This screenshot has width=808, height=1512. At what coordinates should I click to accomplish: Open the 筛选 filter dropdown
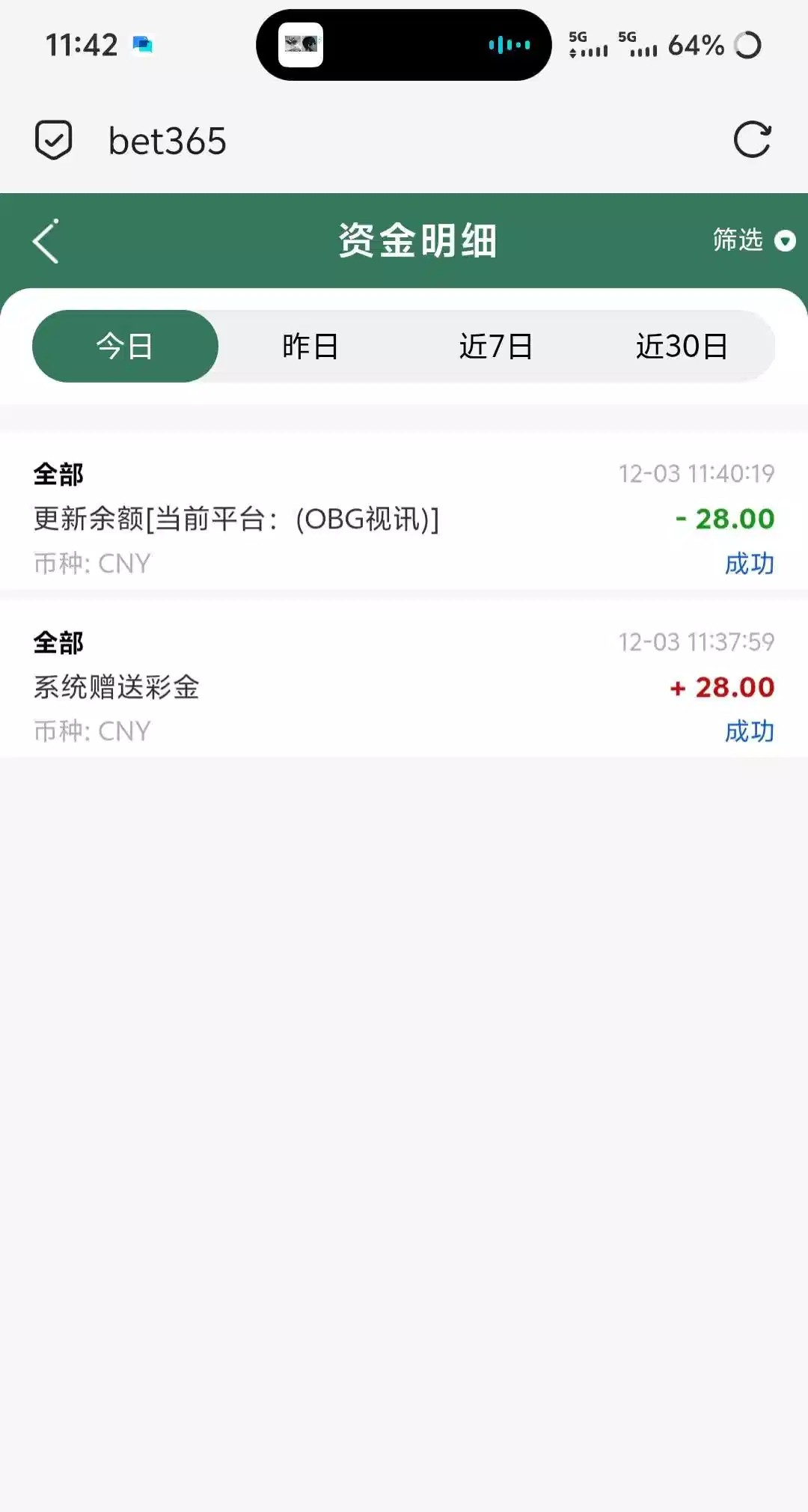point(753,240)
